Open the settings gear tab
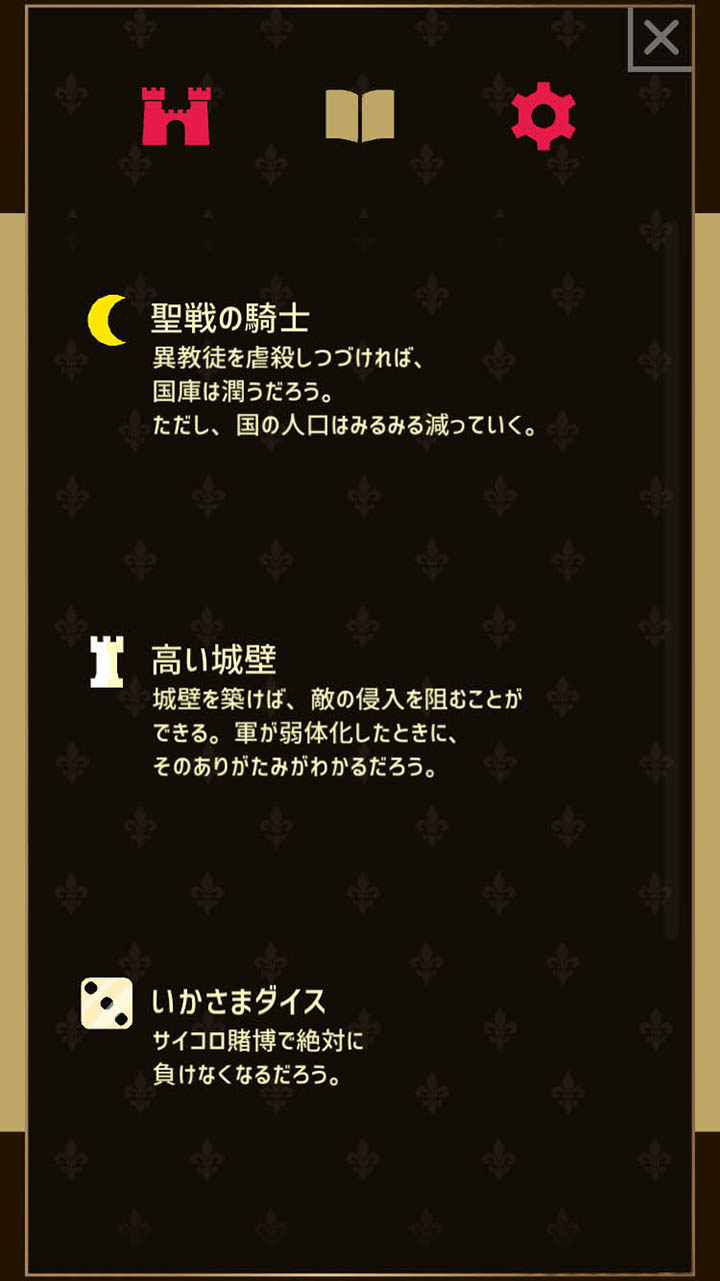720x1281 pixels. 543,117
